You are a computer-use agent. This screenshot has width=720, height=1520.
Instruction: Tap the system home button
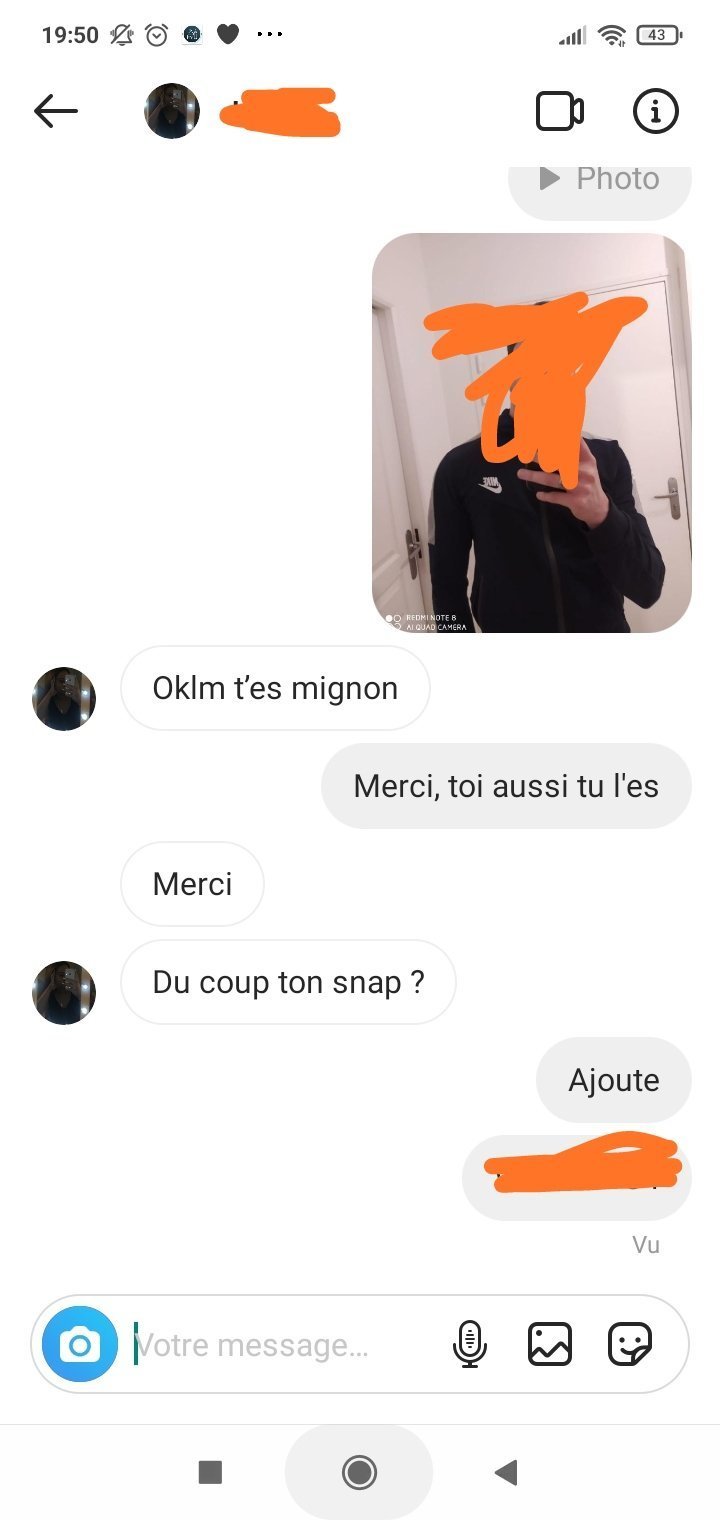(359, 1472)
